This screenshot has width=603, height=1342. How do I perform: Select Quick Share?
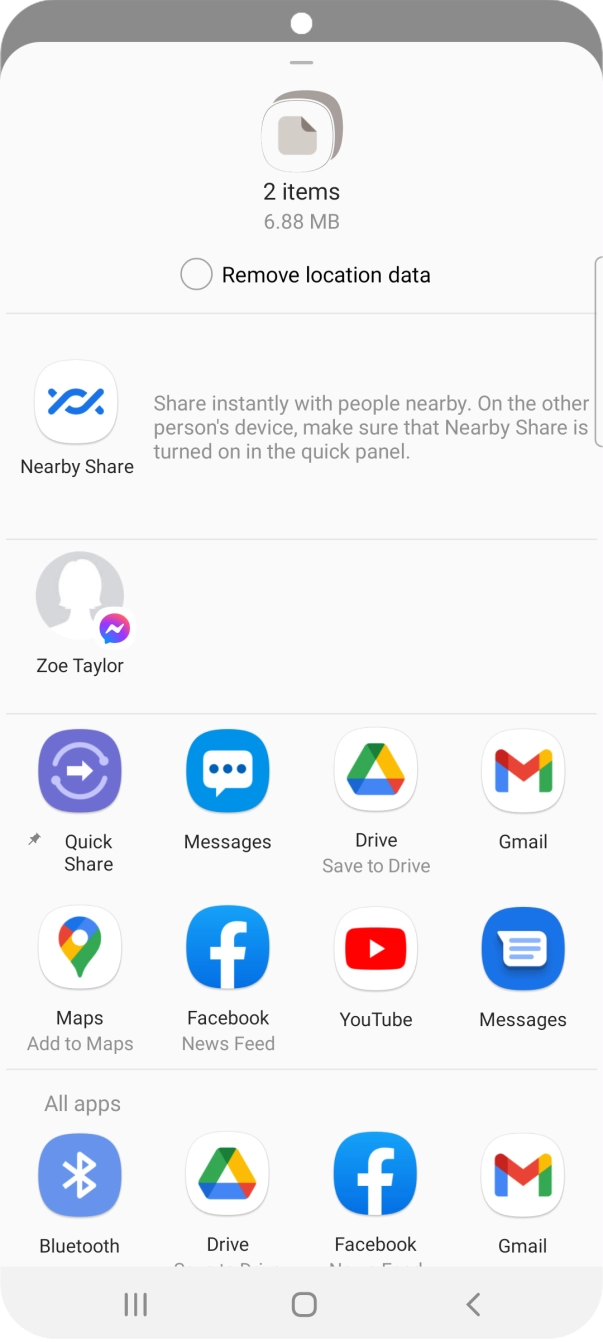pyautogui.click(x=80, y=771)
